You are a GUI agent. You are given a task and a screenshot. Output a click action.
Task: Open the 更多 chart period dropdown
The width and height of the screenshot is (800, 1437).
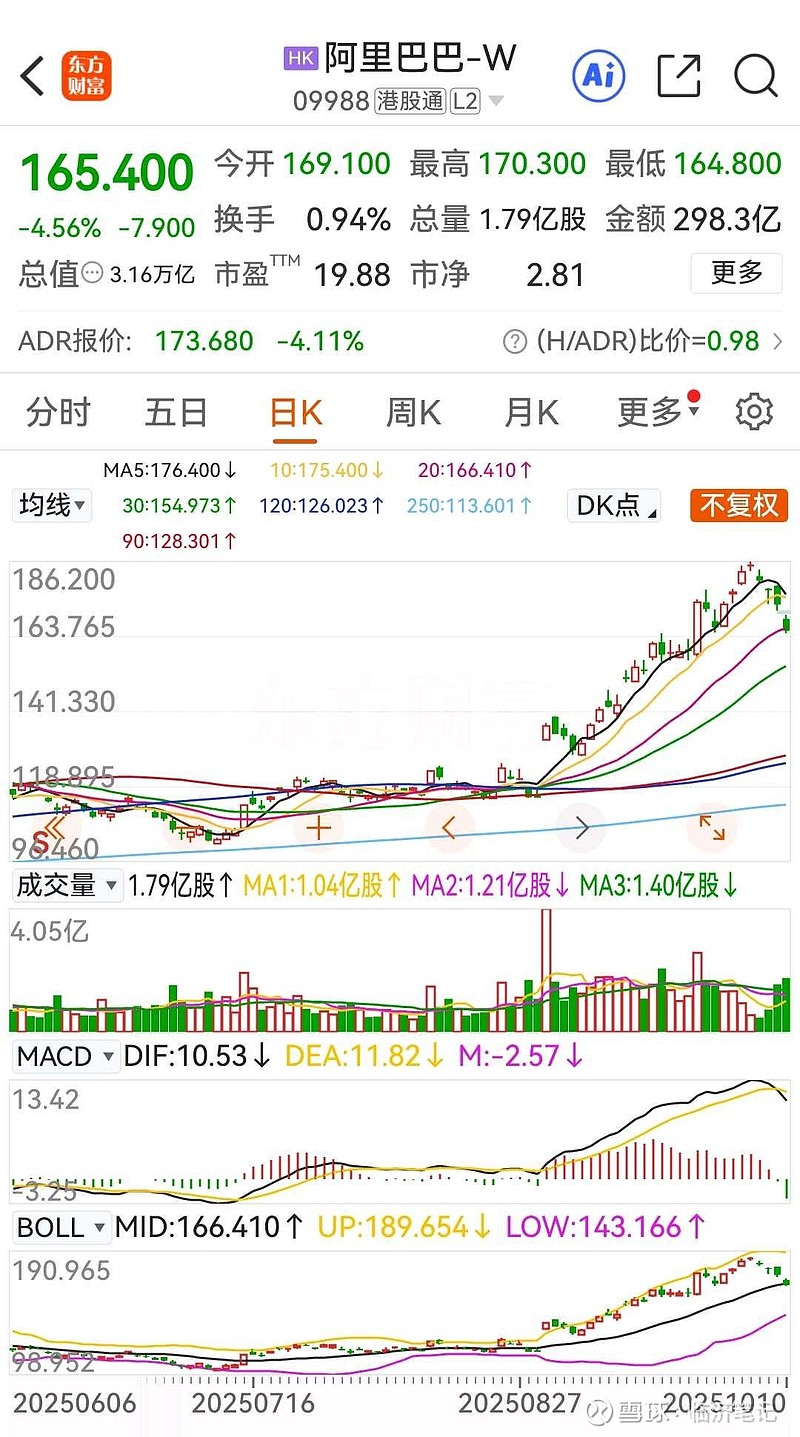658,412
